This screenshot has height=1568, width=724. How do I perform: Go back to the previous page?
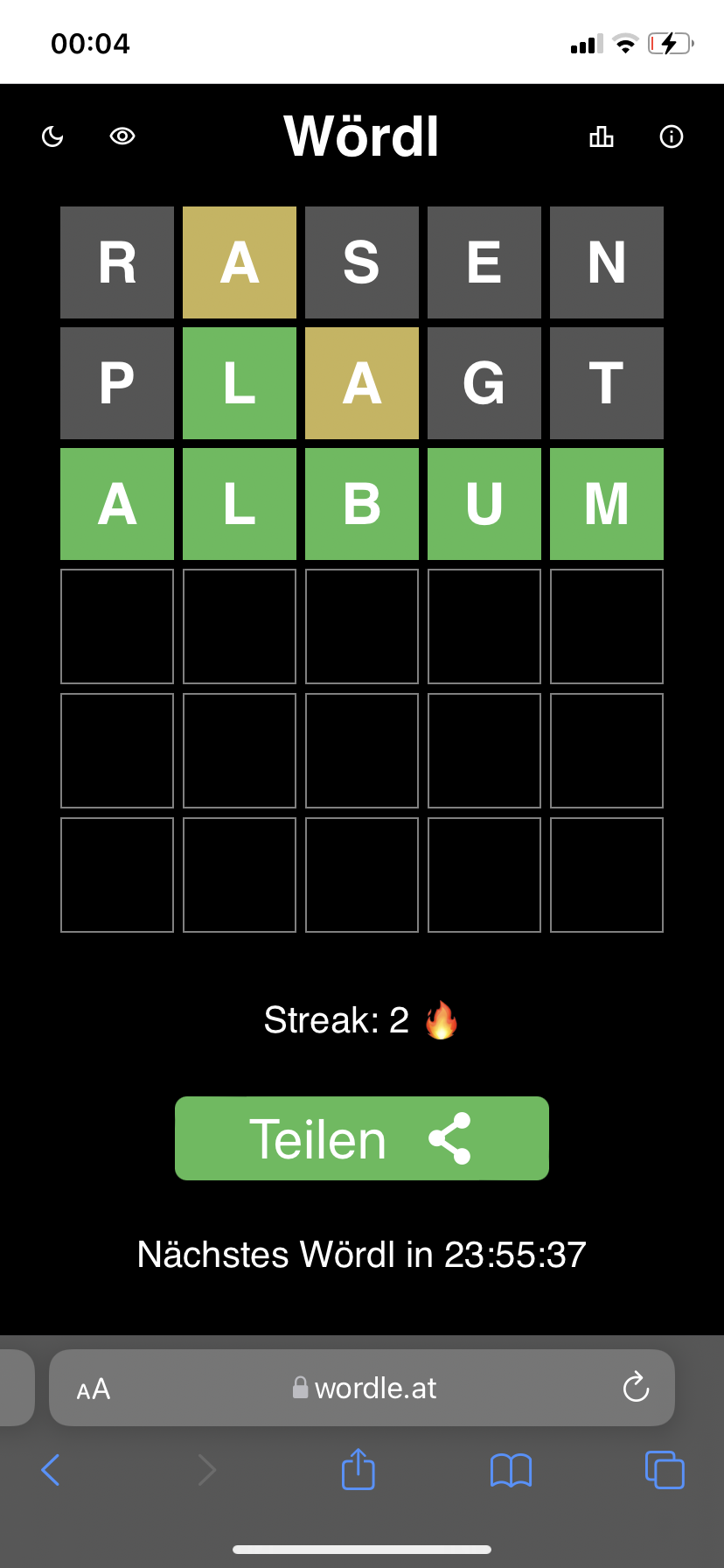click(51, 1469)
